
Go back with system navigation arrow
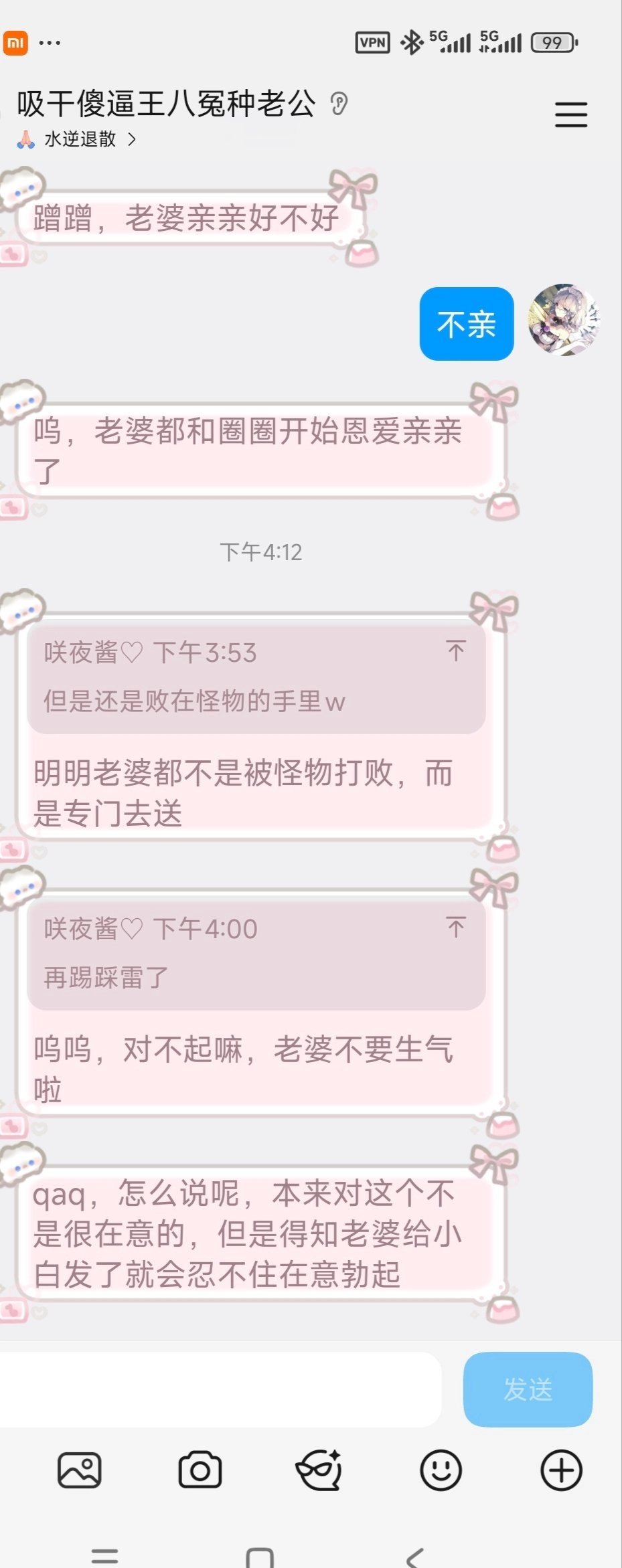point(414,1556)
